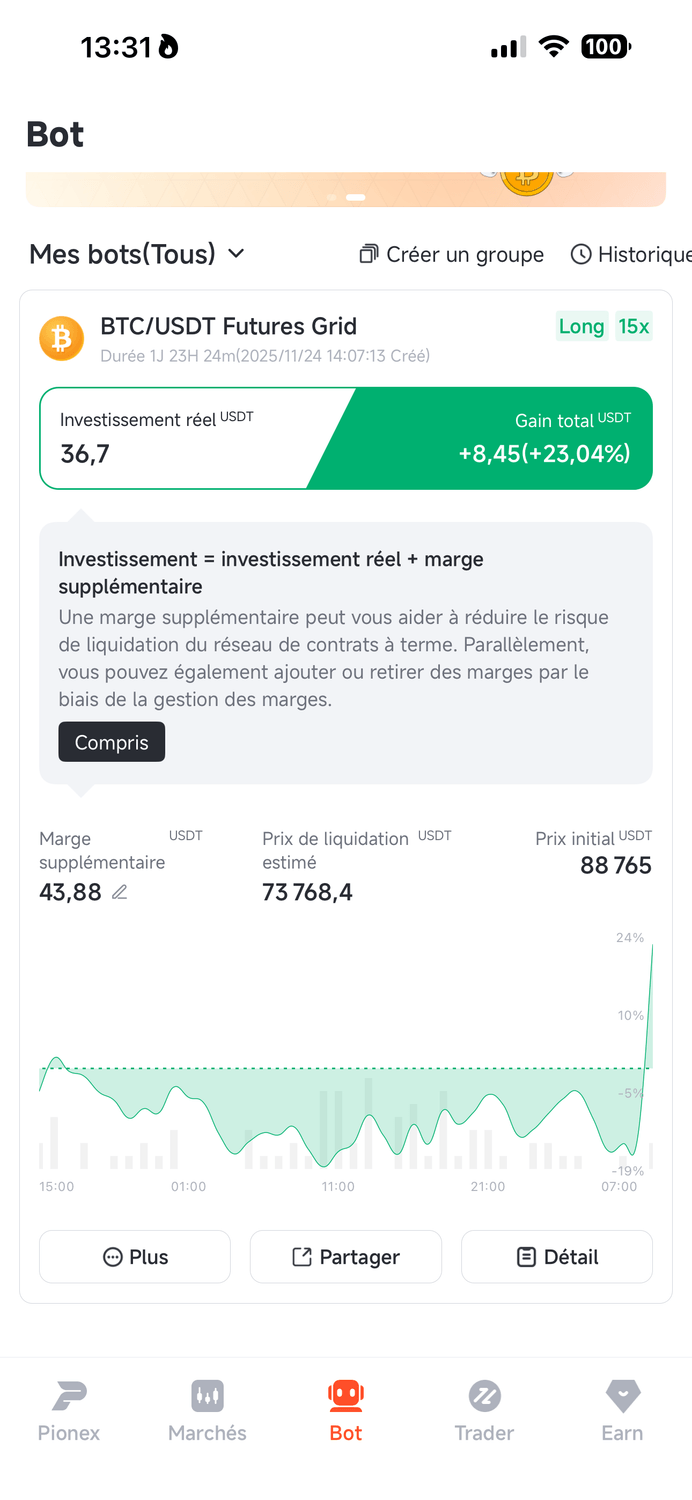Open the BTC/USDT Futures Grid bot card

pos(229,327)
